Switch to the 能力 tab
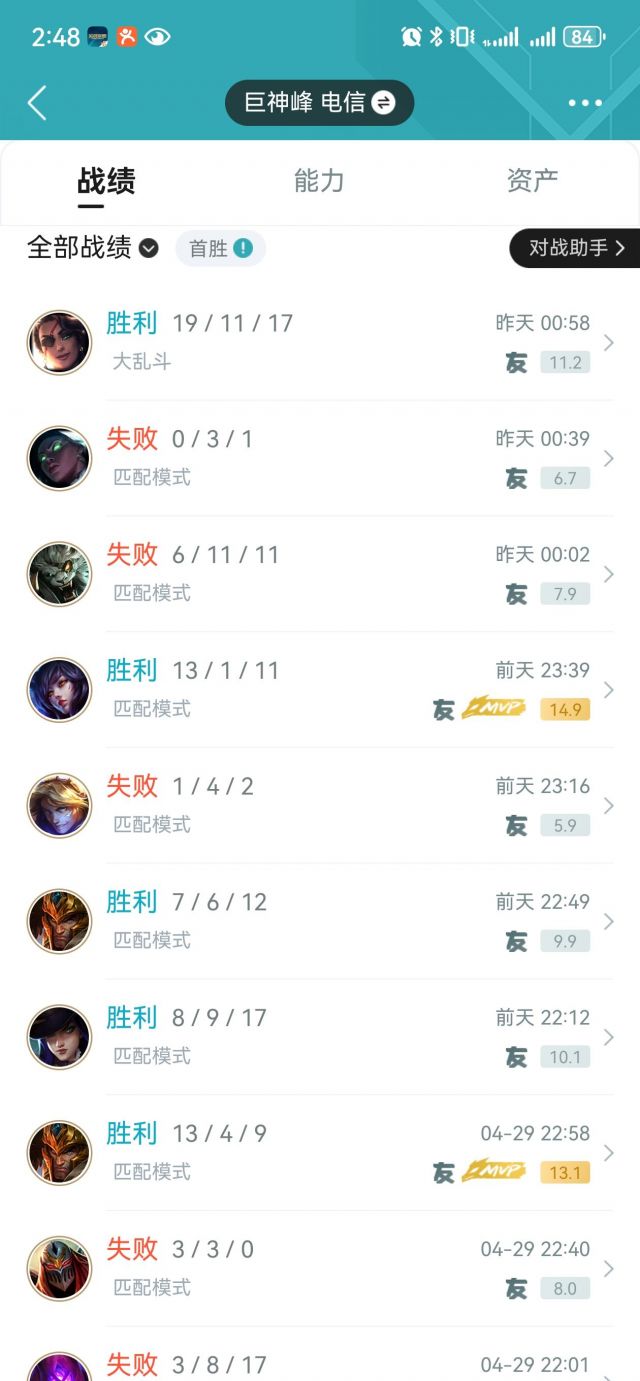 coord(319,181)
